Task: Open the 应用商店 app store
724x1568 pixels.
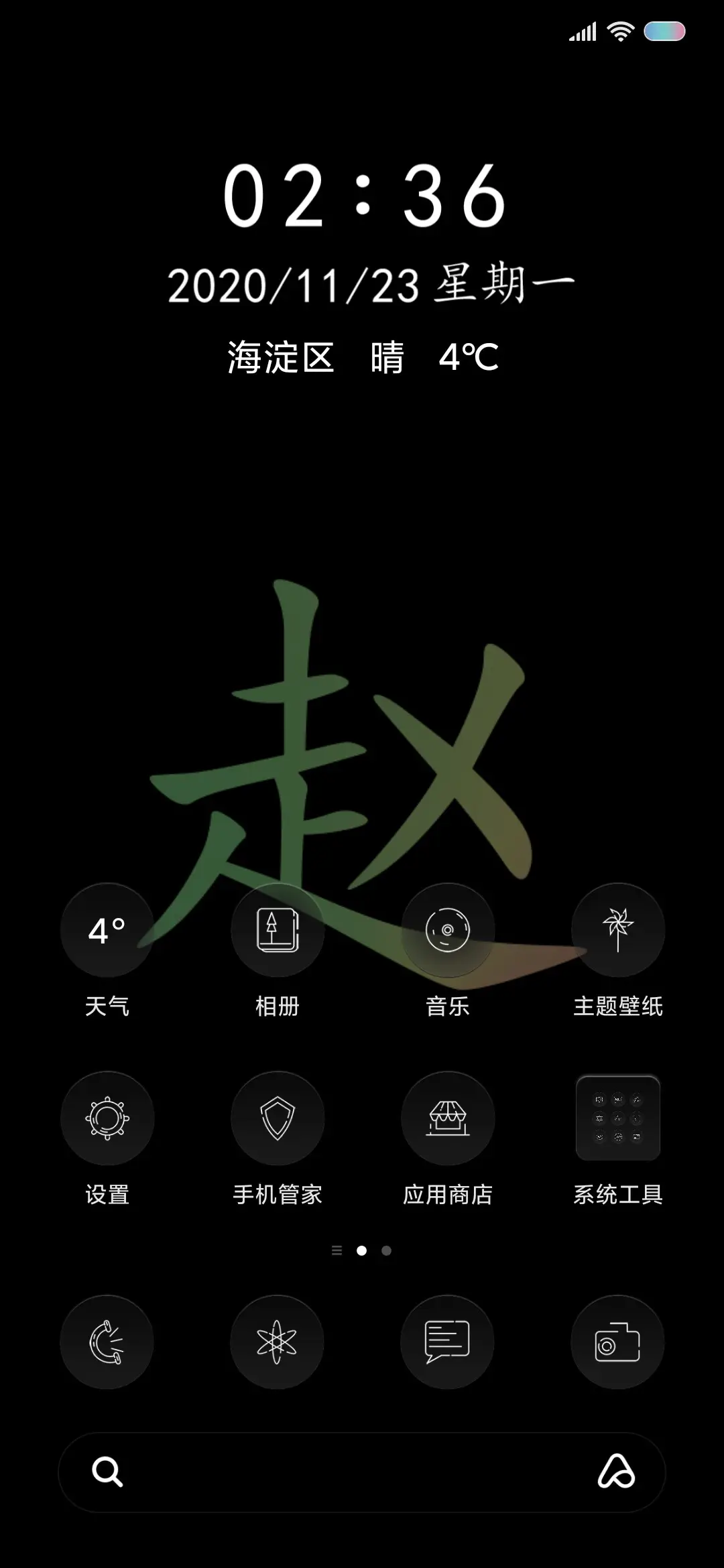Action: click(448, 1118)
